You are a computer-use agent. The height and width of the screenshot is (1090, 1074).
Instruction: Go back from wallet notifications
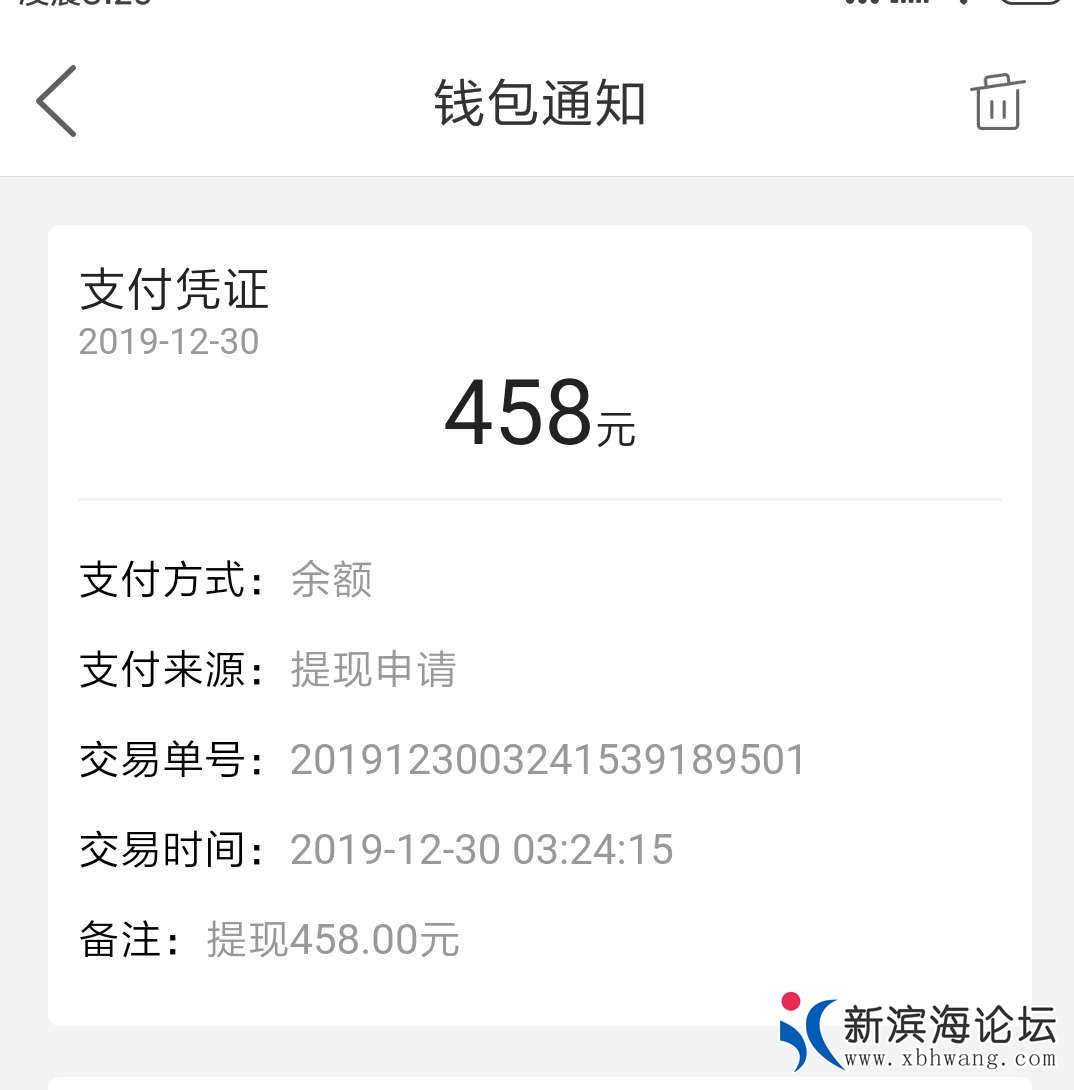click(56, 101)
